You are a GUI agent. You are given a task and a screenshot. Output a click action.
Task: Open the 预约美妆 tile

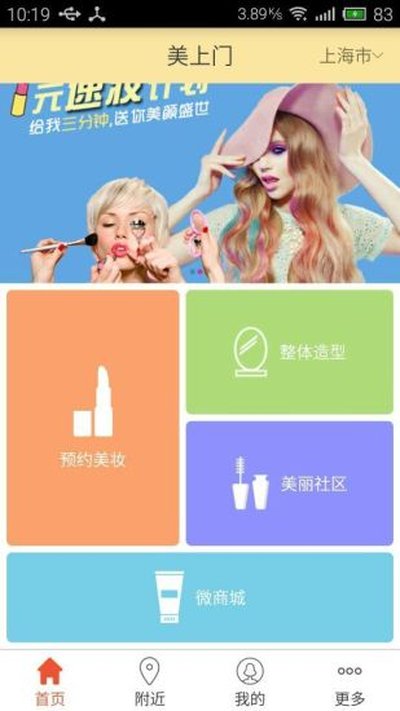click(93, 418)
